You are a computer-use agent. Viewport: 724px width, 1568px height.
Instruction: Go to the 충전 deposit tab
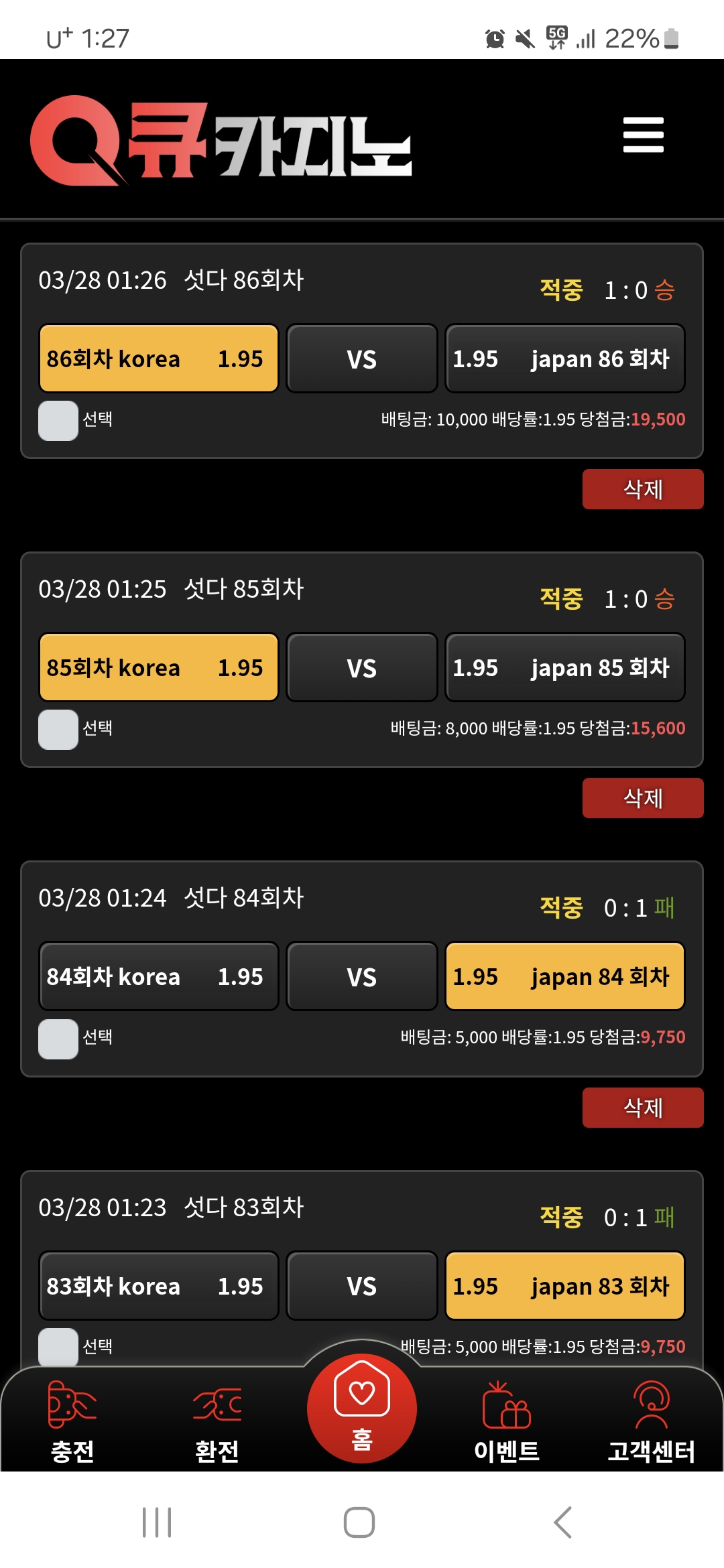(72, 1422)
